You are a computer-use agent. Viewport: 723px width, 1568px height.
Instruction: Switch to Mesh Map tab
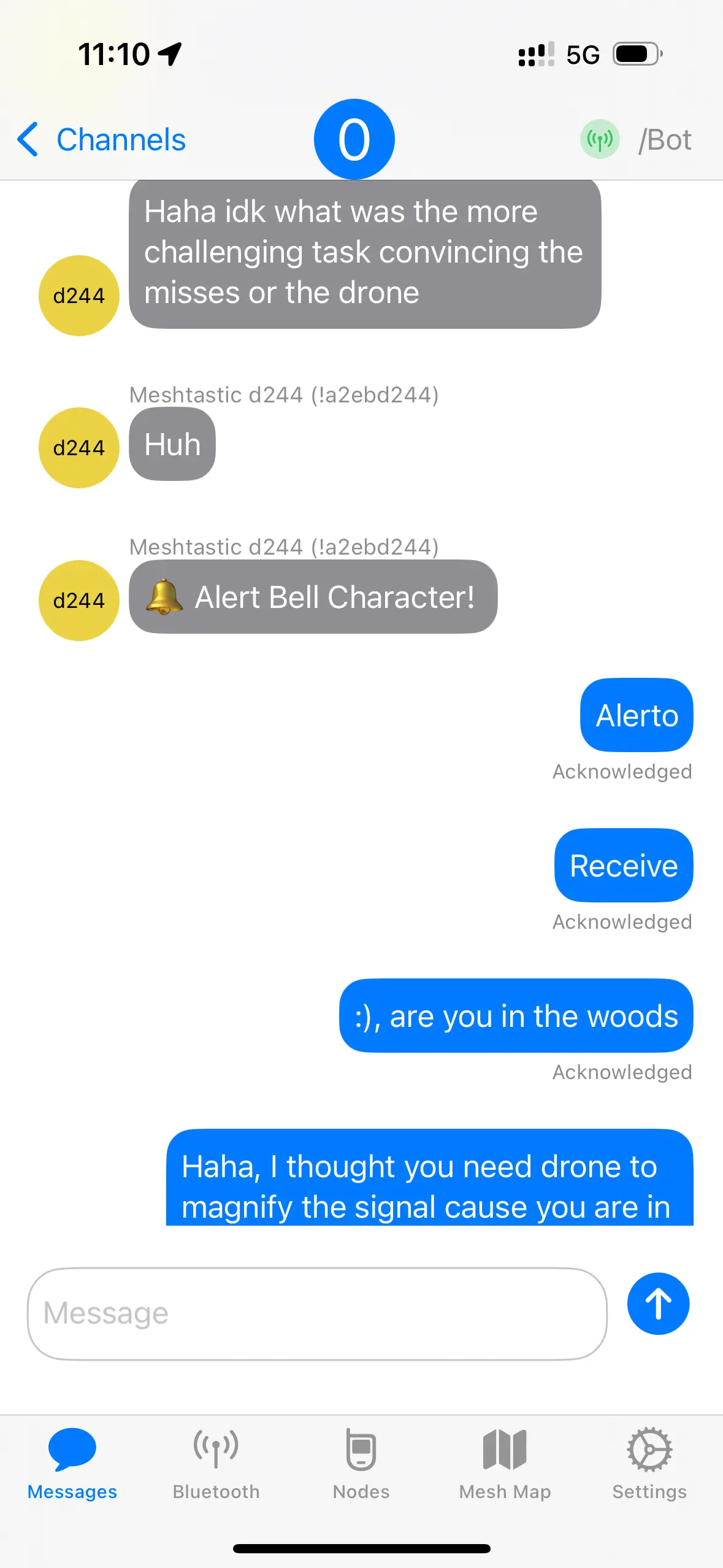tap(505, 1464)
